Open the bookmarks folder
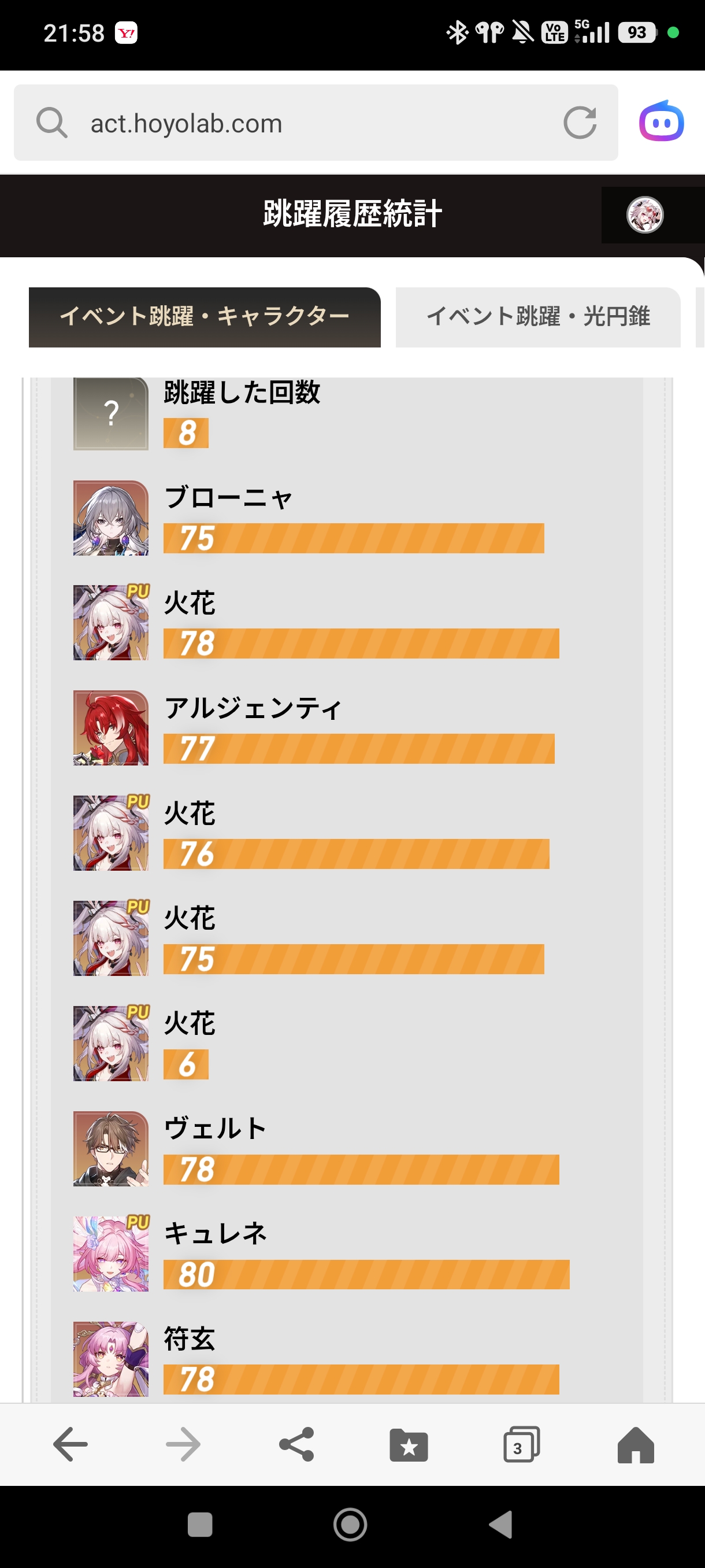The image size is (705, 1568). coord(409,1444)
